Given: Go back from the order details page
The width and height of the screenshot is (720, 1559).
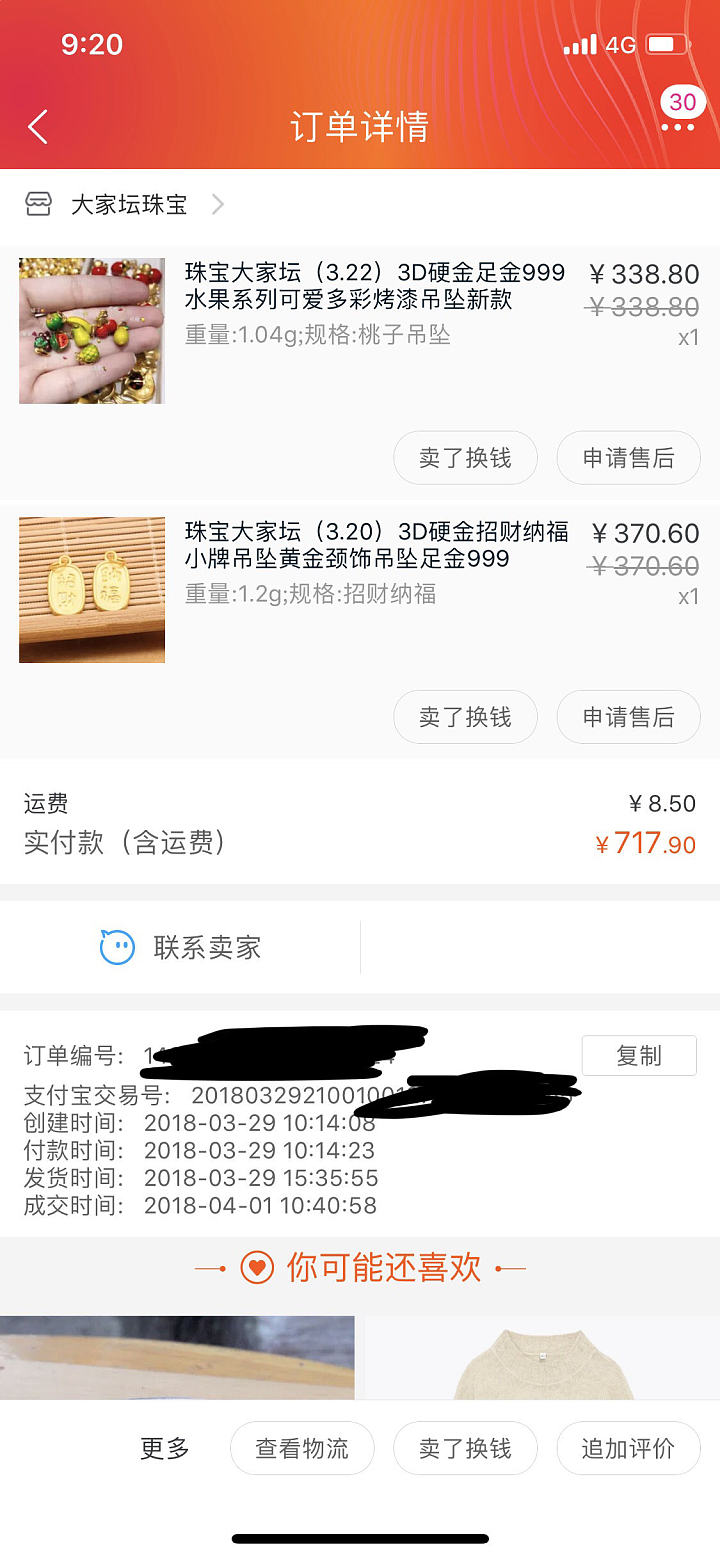Looking at the screenshot, I should coord(38,127).
